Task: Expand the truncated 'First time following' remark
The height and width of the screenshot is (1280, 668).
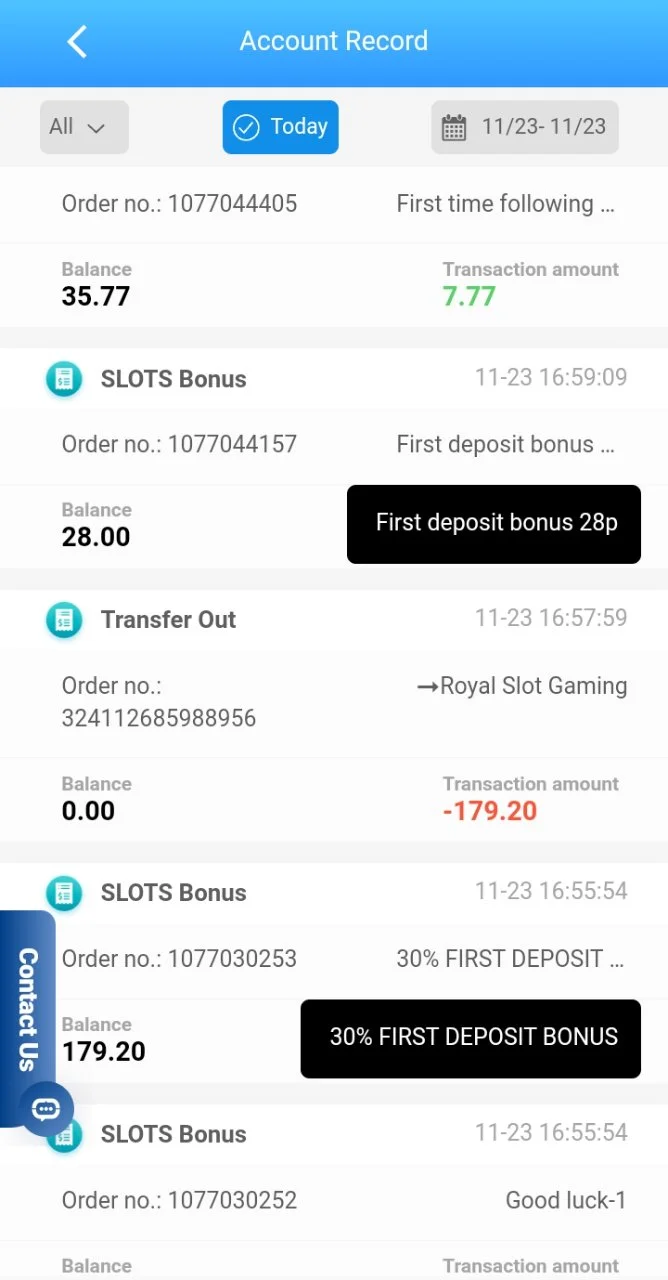Action: click(506, 204)
